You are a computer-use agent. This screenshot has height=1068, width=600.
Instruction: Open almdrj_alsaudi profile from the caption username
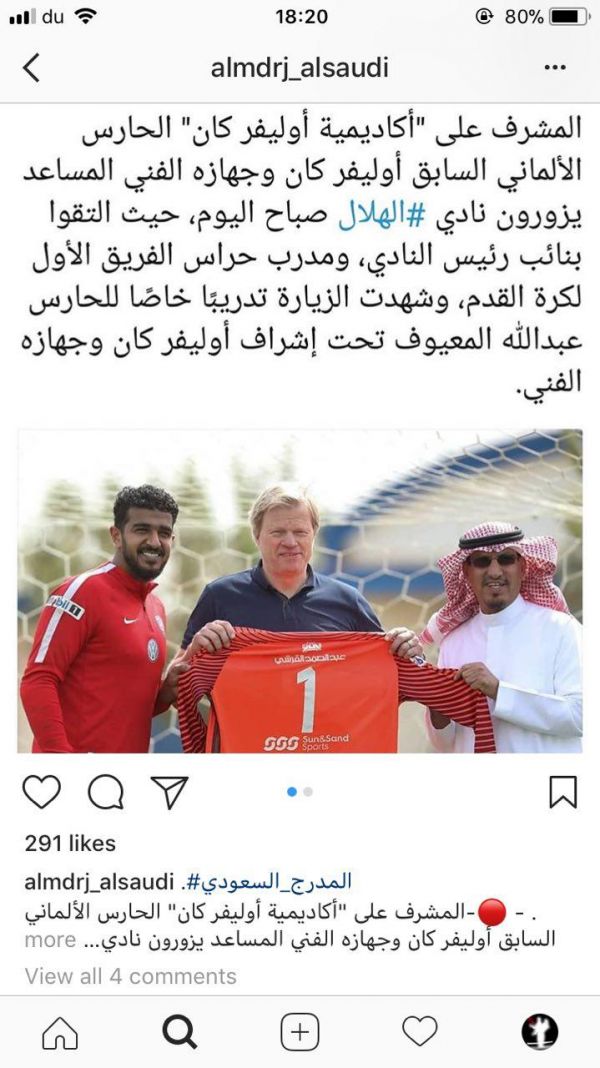[101, 881]
